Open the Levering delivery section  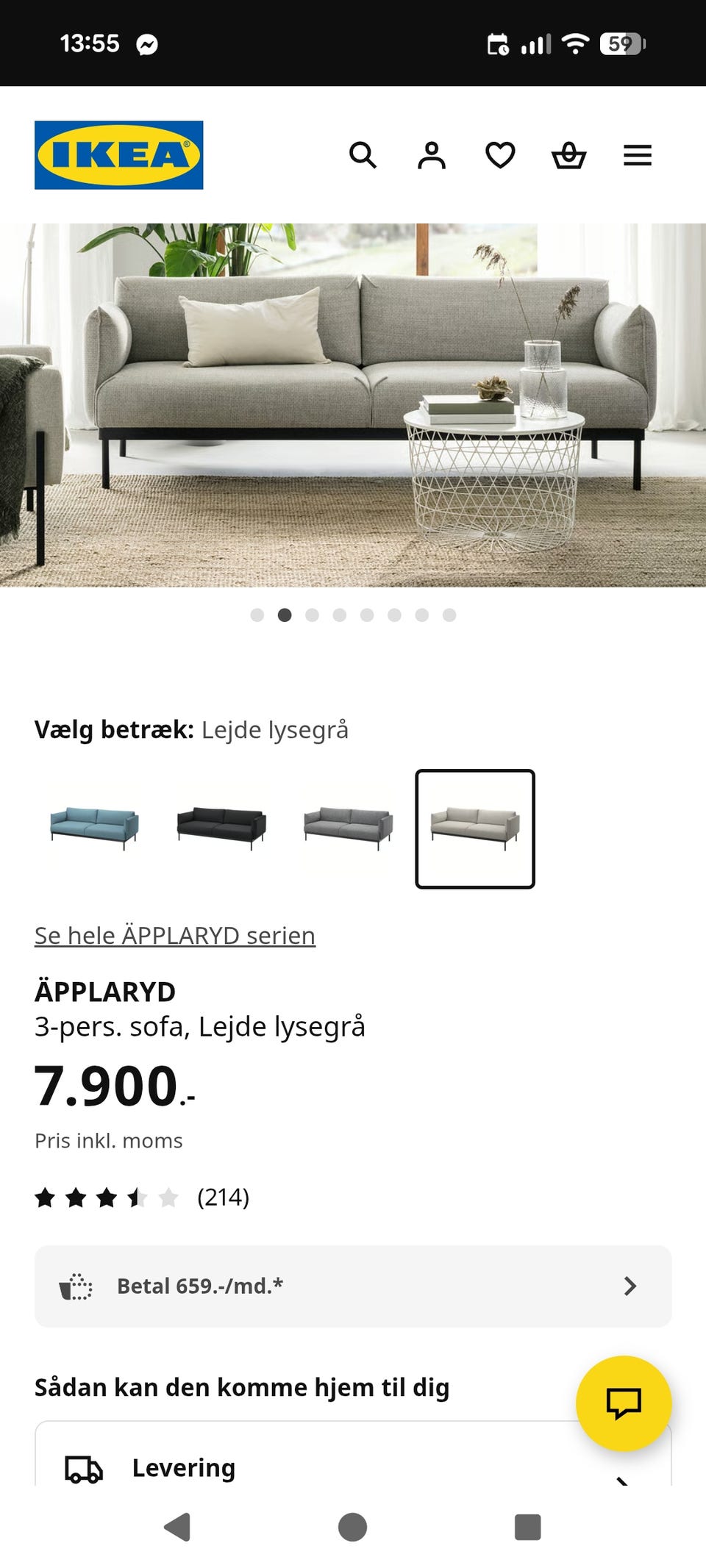(182, 1467)
